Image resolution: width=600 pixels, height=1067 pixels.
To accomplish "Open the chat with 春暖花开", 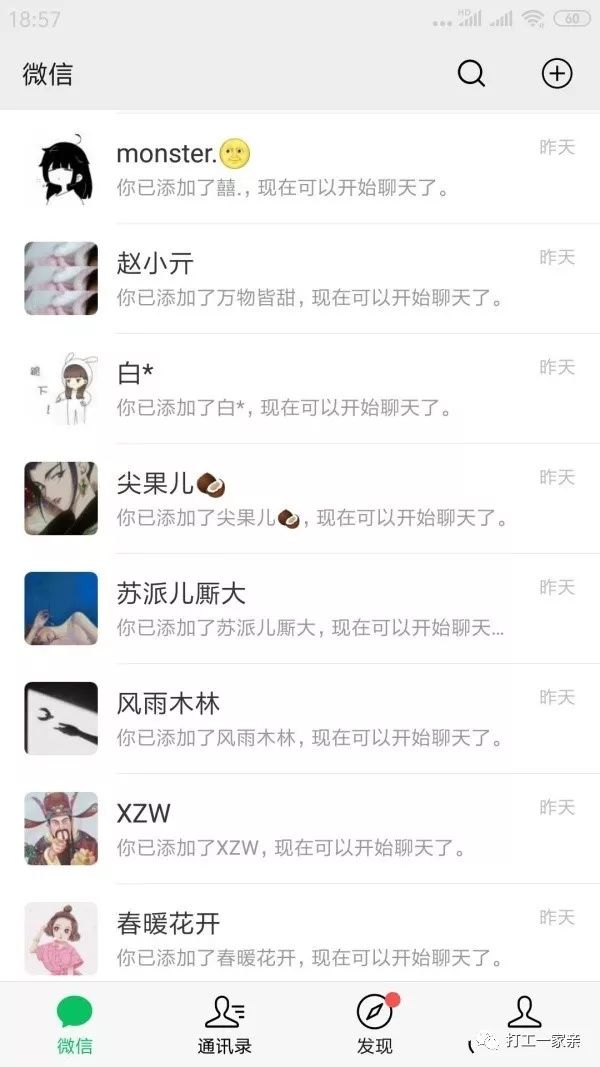I will click(x=300, y=938).
